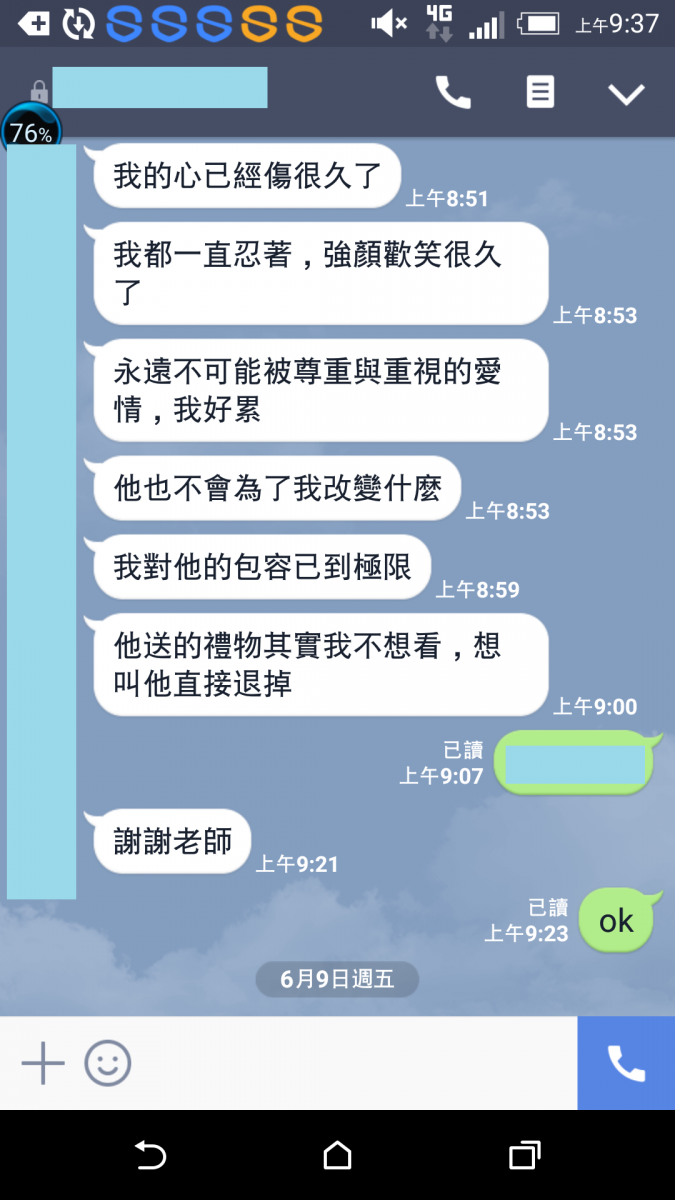Open the plus attachment menu

(x=43, y=1063)
